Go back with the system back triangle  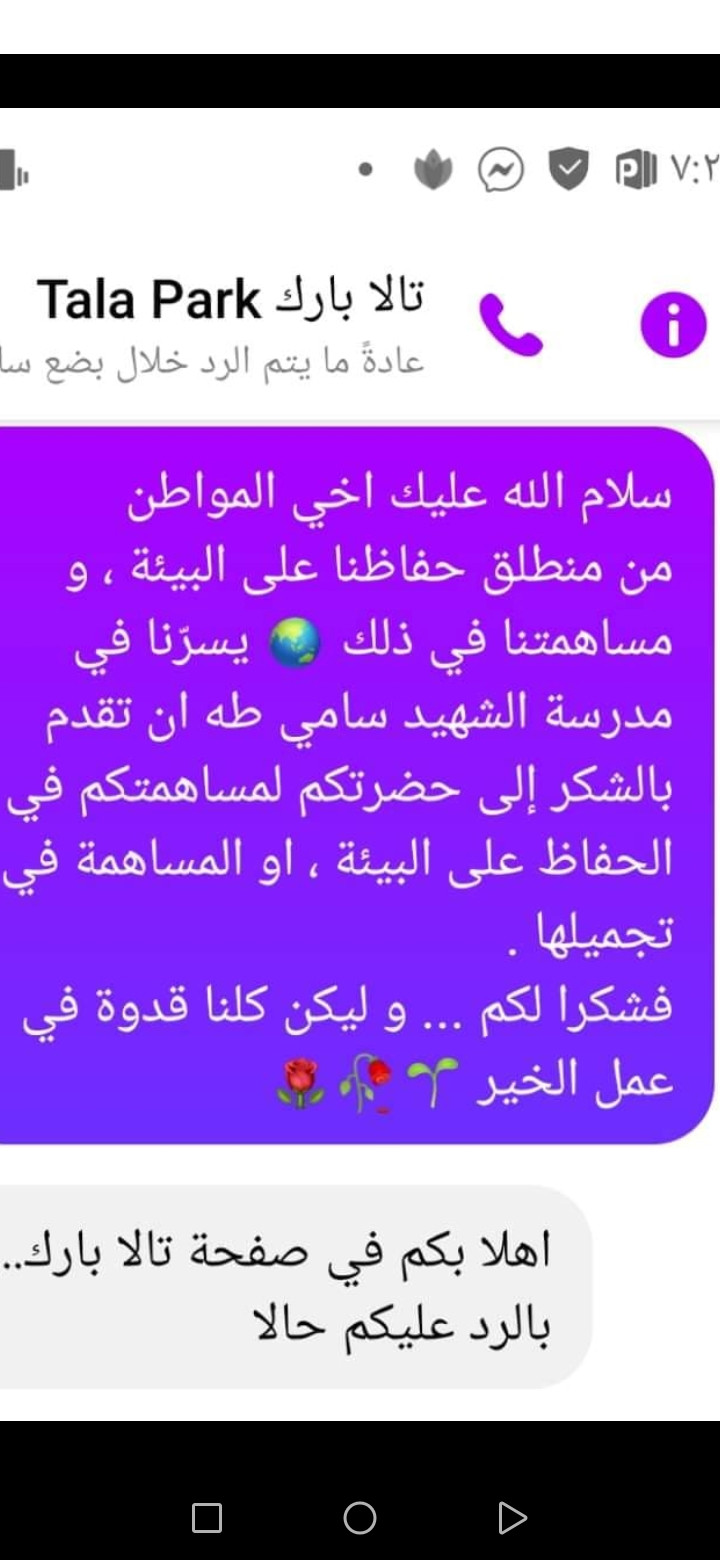[x=512, y=1518]
